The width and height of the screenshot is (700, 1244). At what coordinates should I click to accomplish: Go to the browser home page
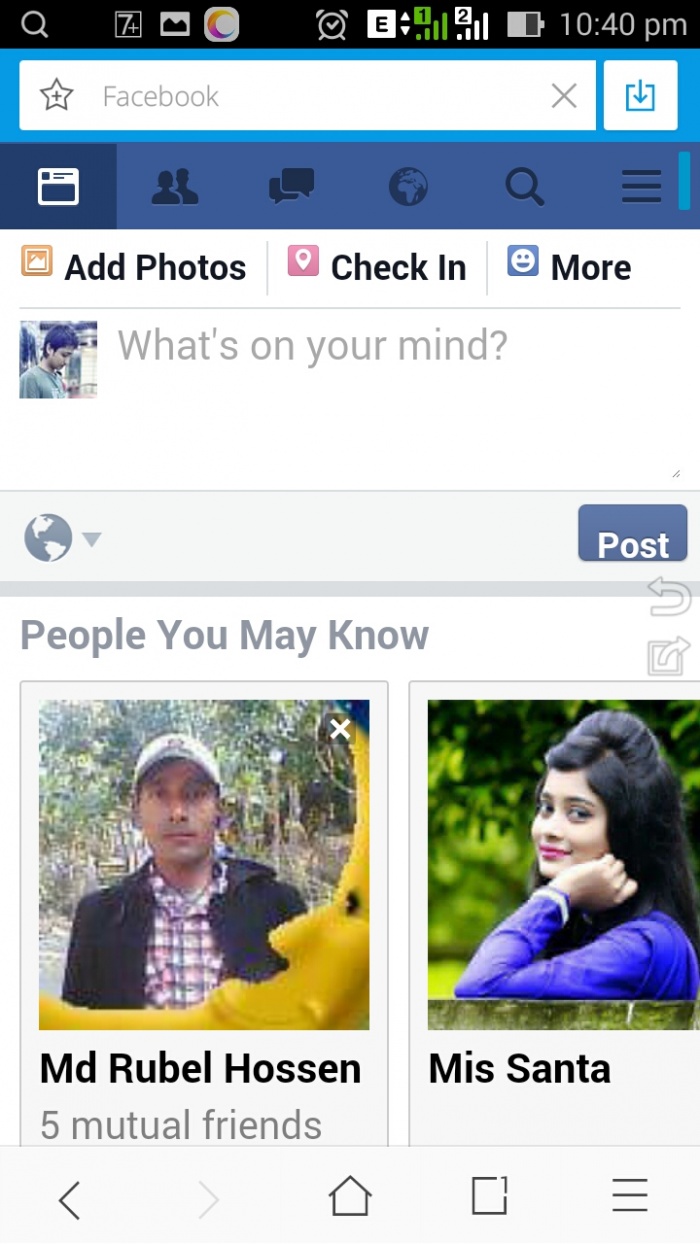click(350, 1196)
